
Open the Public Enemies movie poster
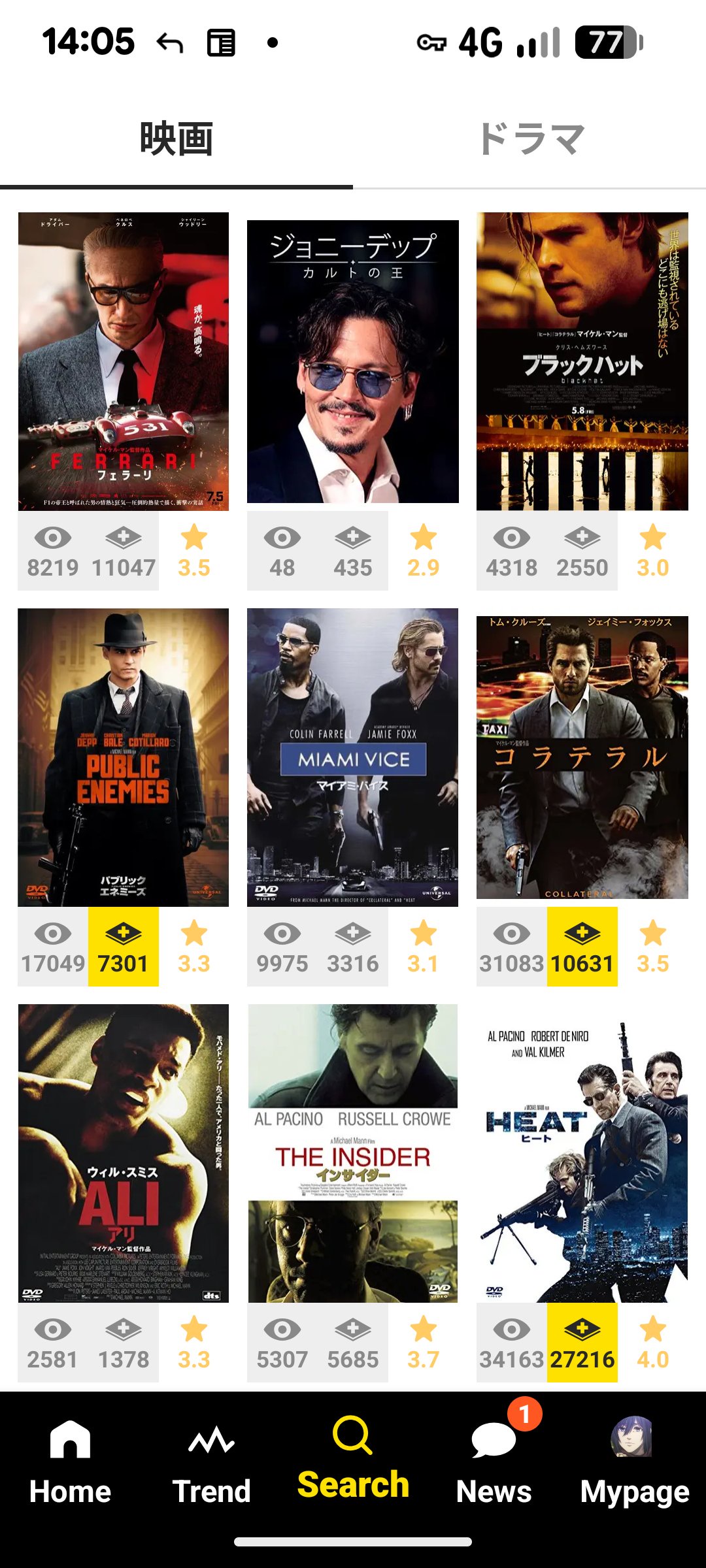click(124, 757)
